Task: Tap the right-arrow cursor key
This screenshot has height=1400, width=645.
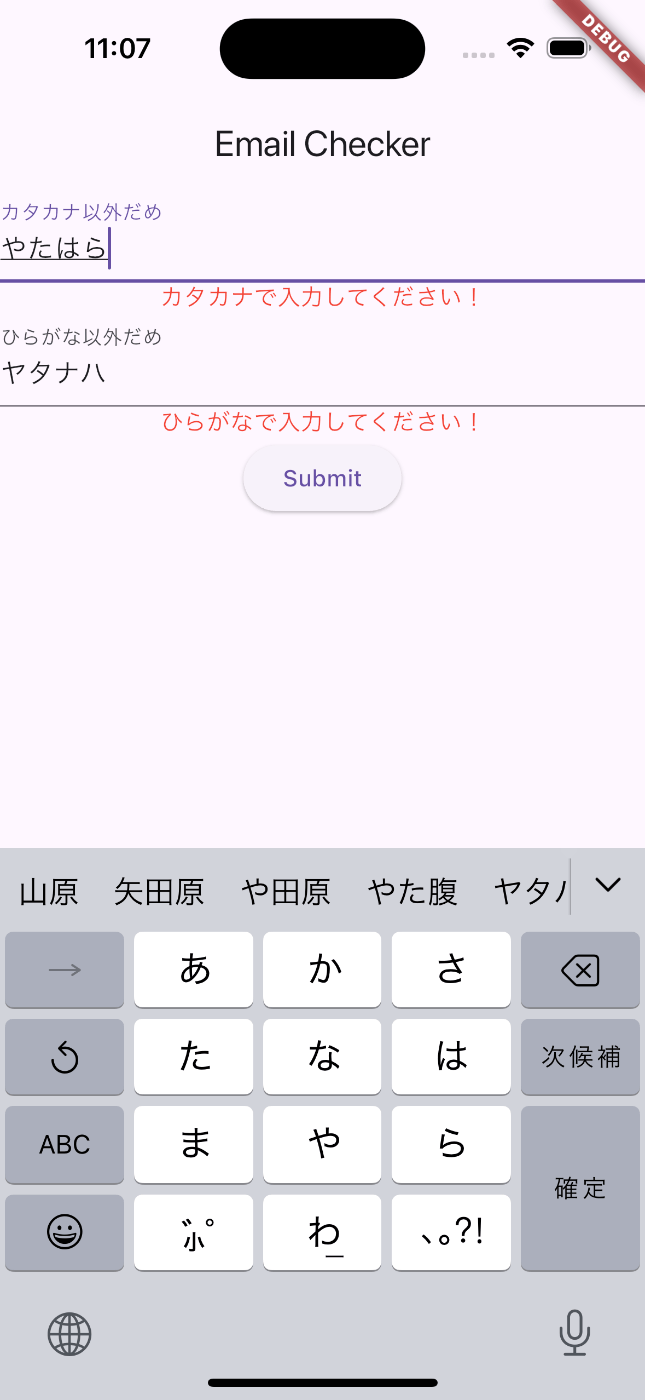Action: pos(65,970)
